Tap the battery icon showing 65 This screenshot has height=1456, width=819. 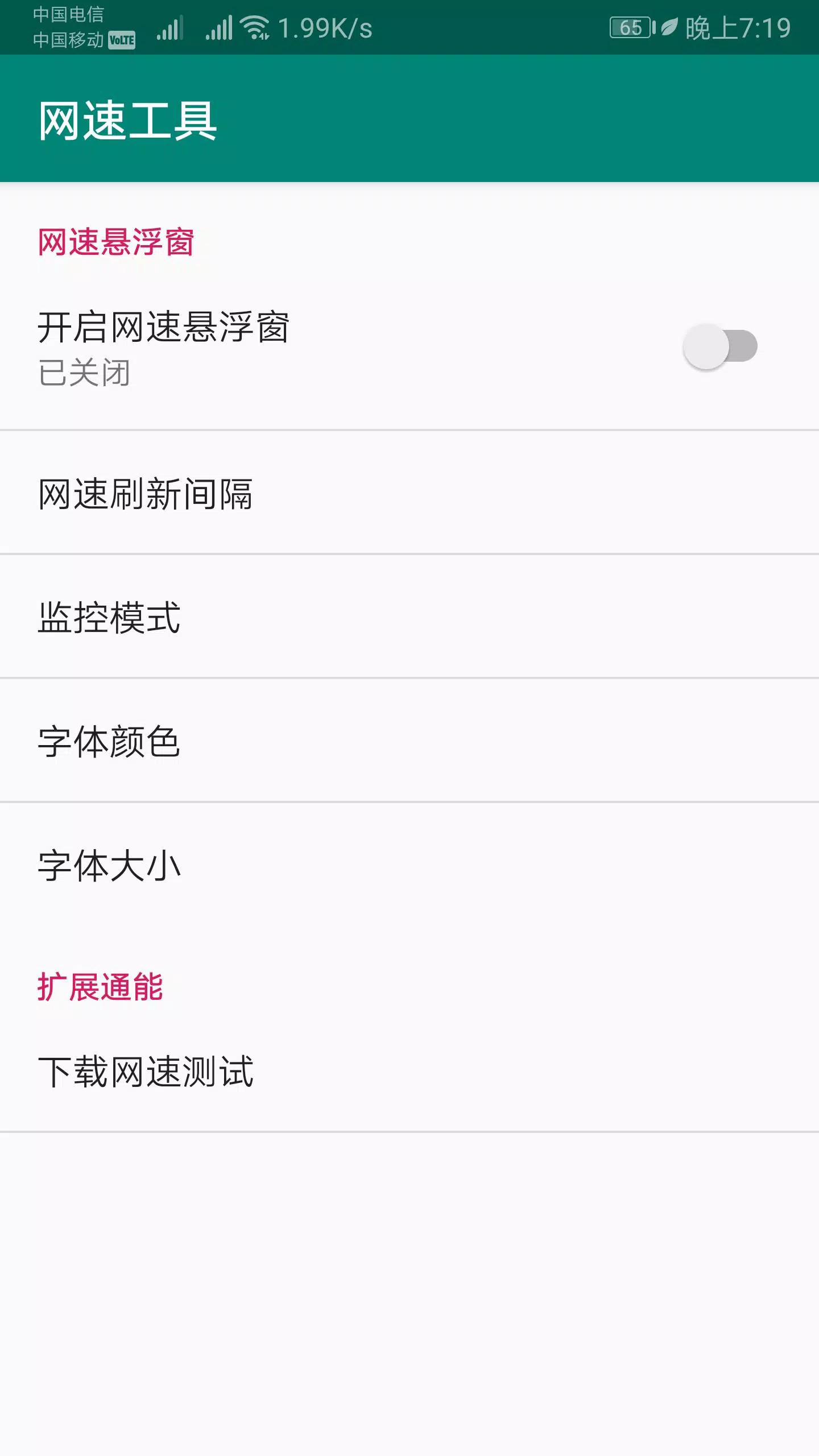click(630, 26)
